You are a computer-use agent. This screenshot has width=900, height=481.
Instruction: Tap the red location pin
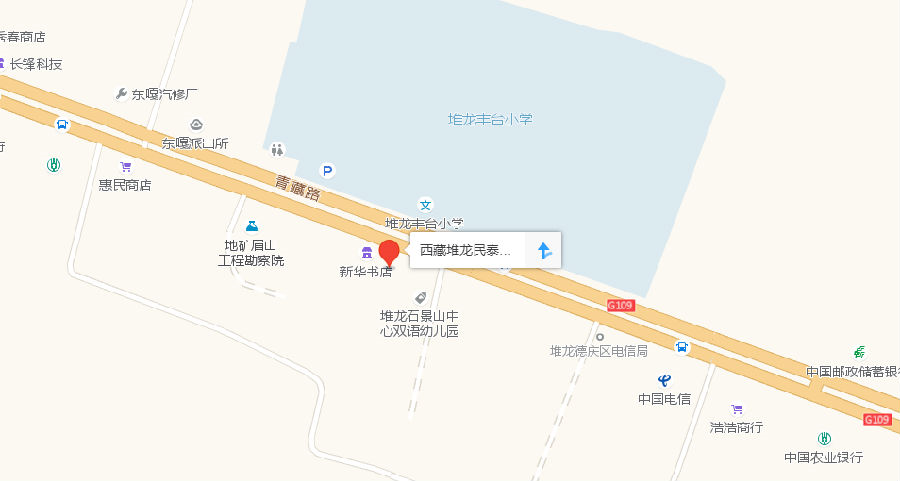tap(388, 254)
